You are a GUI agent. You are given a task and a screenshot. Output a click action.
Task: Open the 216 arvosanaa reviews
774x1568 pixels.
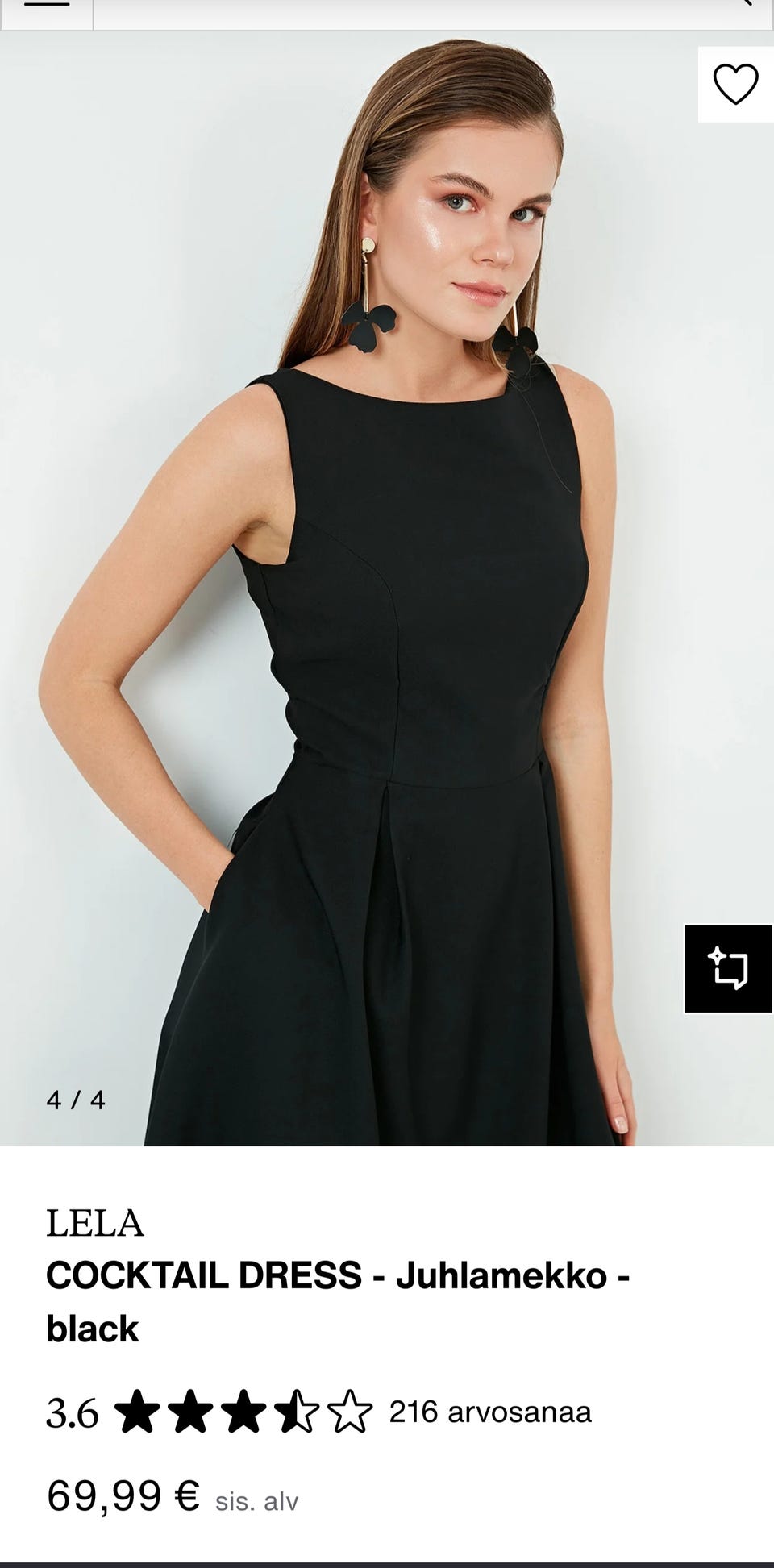click(489, 1412)
